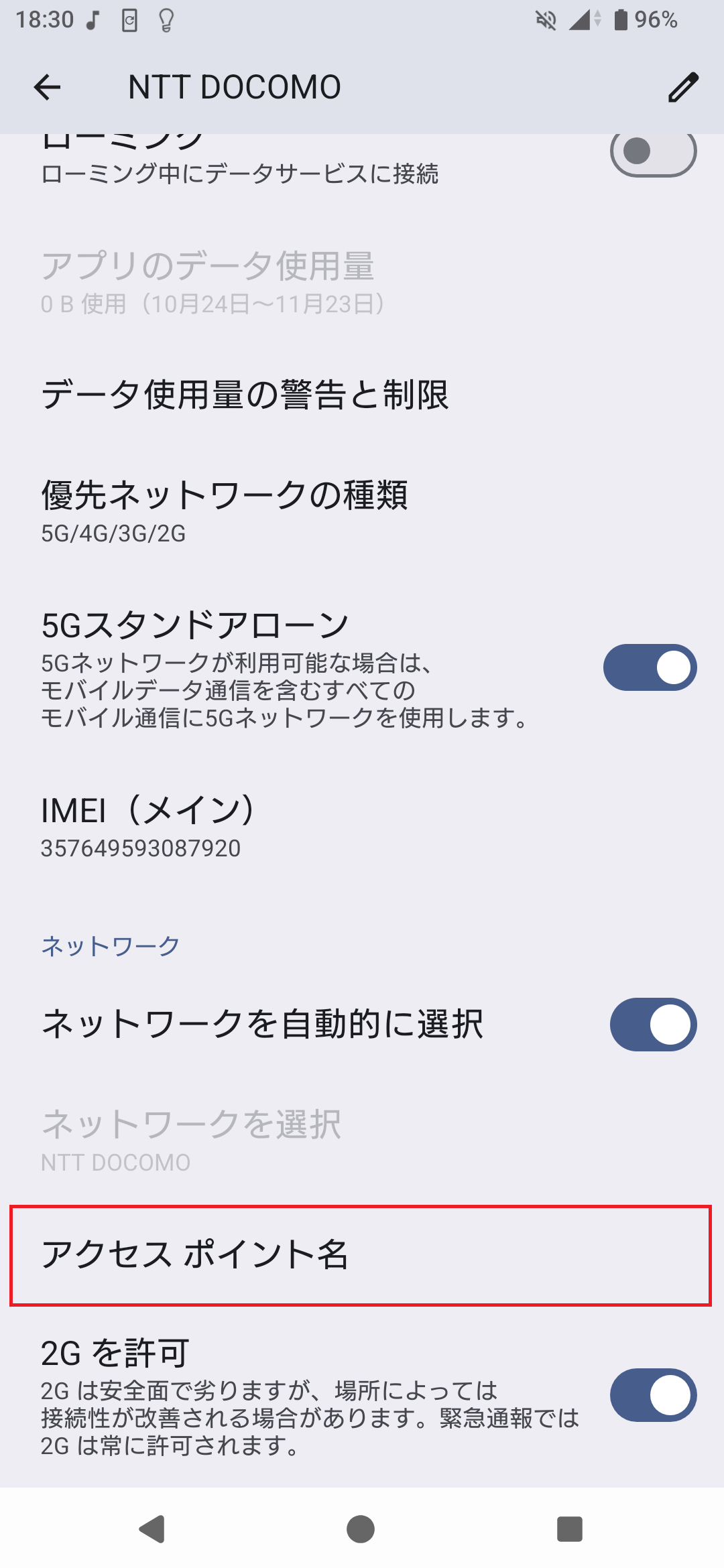Disable the 5Gスタンドアローン switch
The height and width of the screenshot is (1568, 724).
653,667
